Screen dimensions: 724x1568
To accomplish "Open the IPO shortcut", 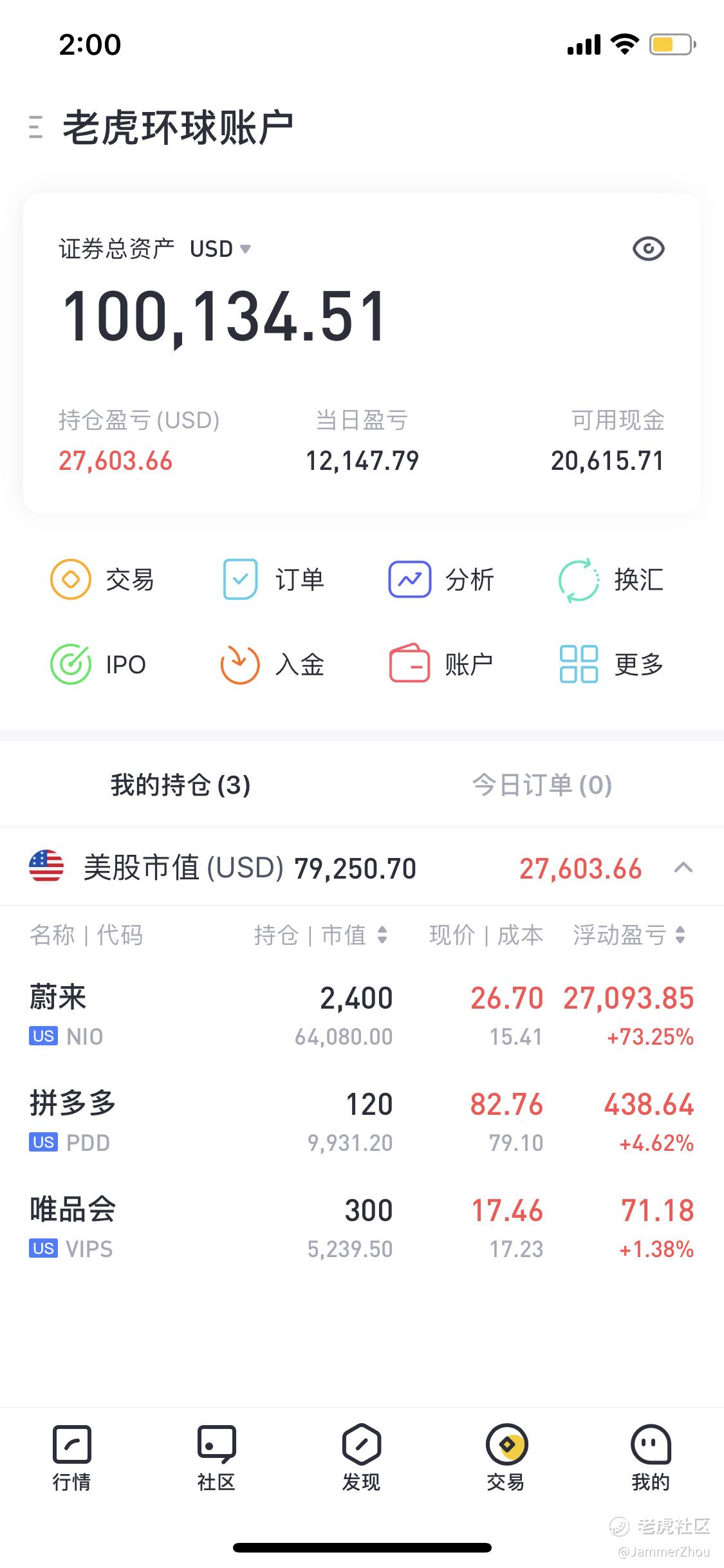I will (x=98, y=664).
